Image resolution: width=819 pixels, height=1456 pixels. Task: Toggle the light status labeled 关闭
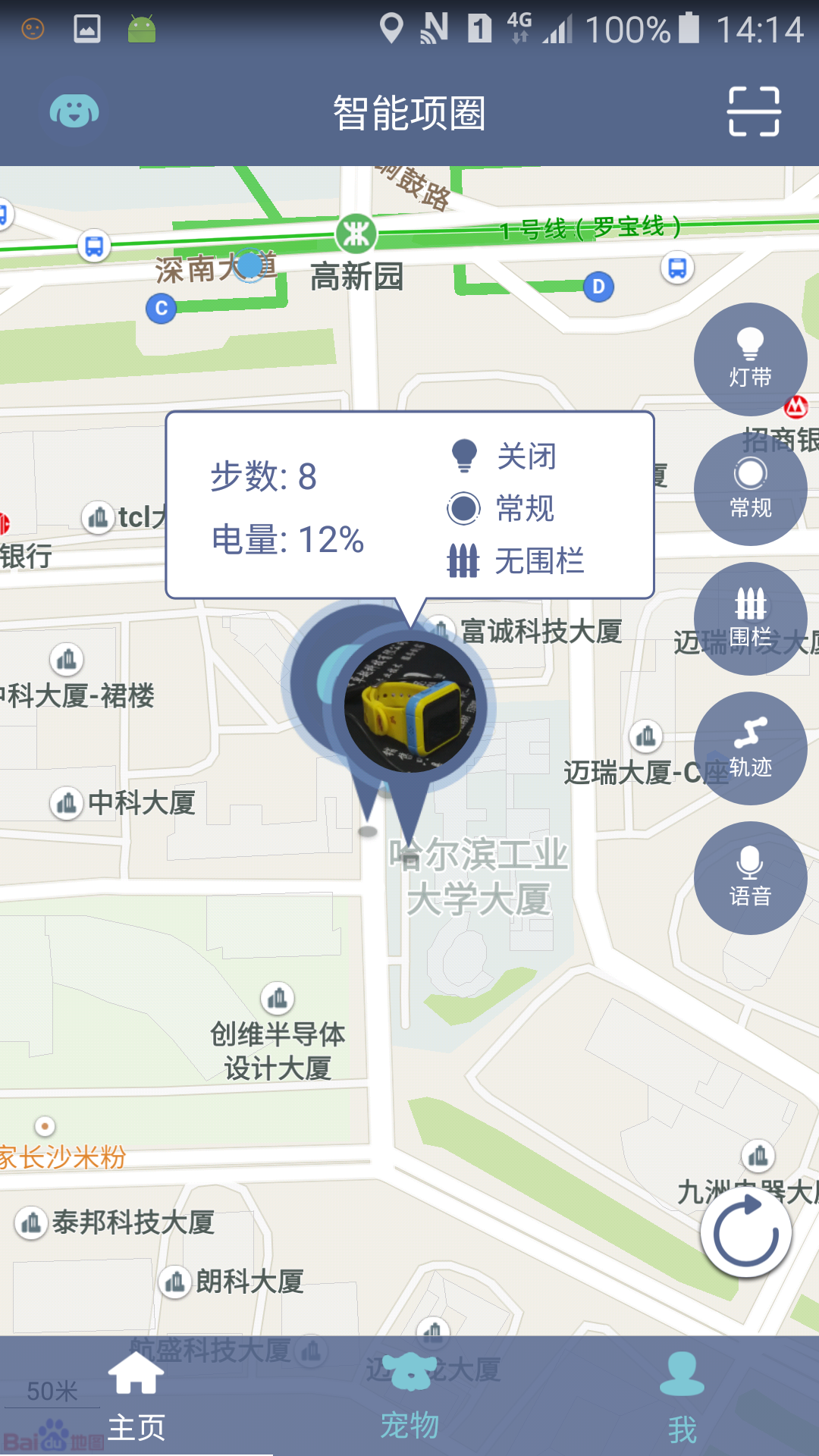[x=527, y=457]
